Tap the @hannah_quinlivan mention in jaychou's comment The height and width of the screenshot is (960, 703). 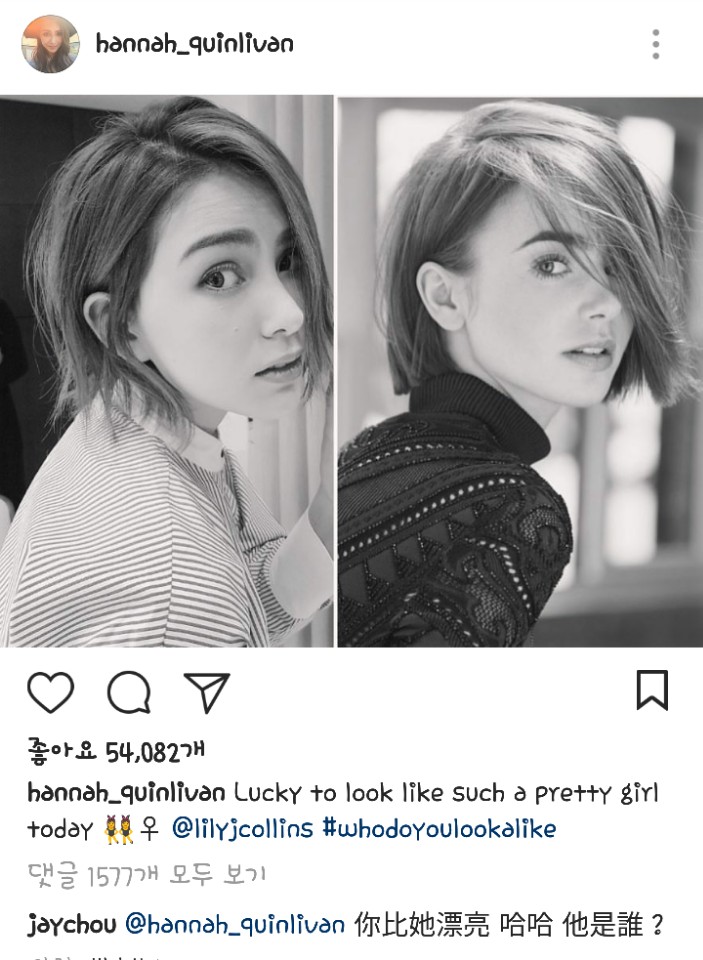click(235, 925)
